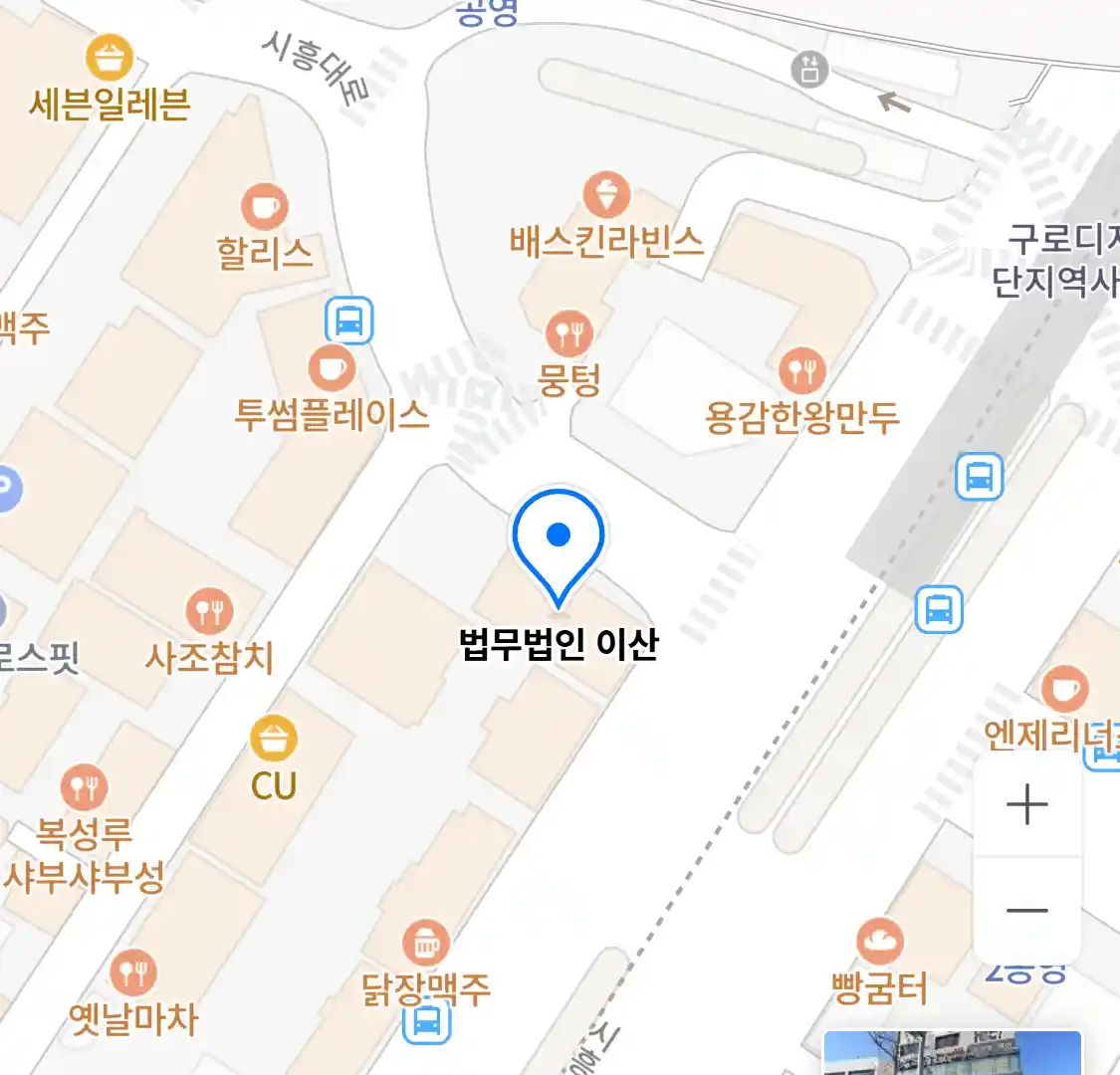1120x1075 pixels.
Task: Tap the bus stop icon below 닭장맥주
Action: [427, 1021]
